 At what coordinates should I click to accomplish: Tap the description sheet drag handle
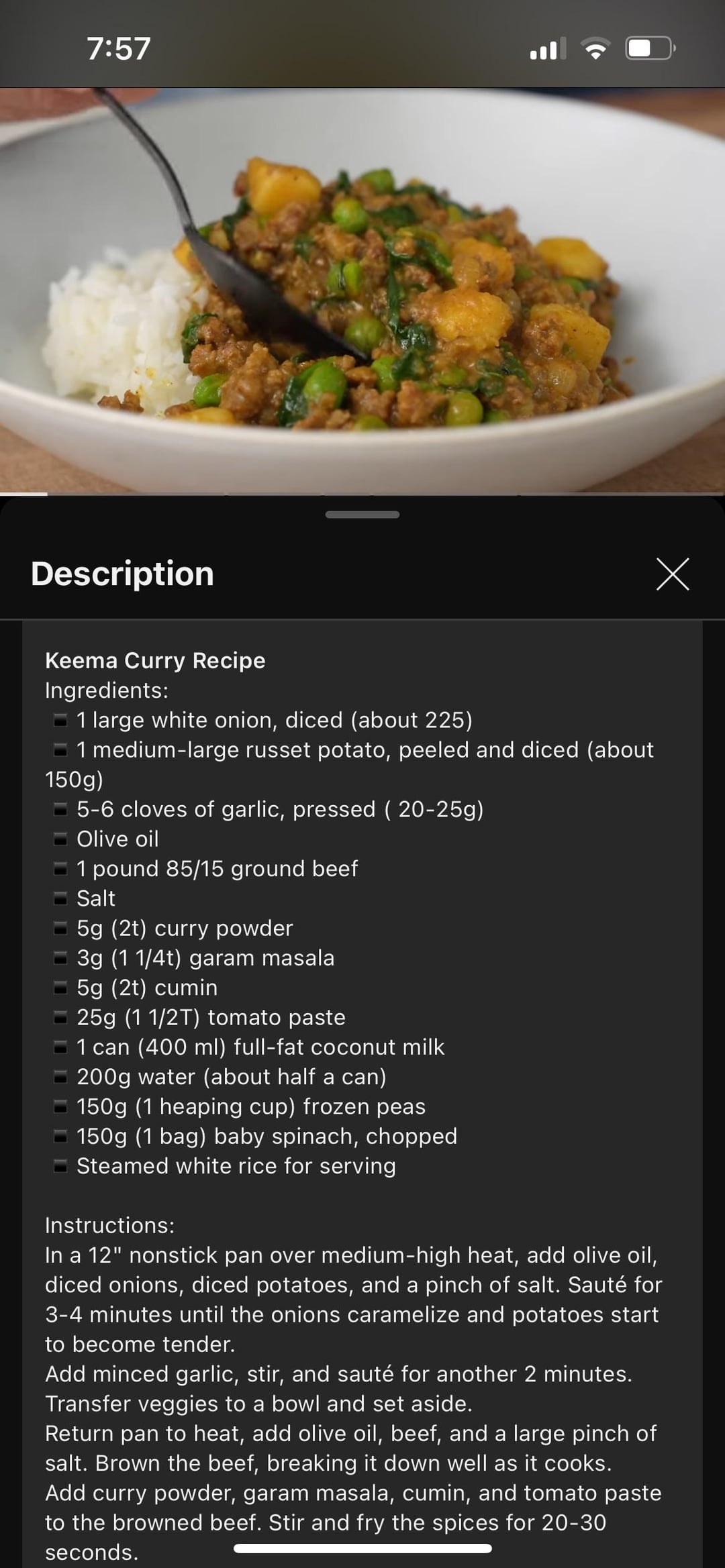[x=362, y=515]
